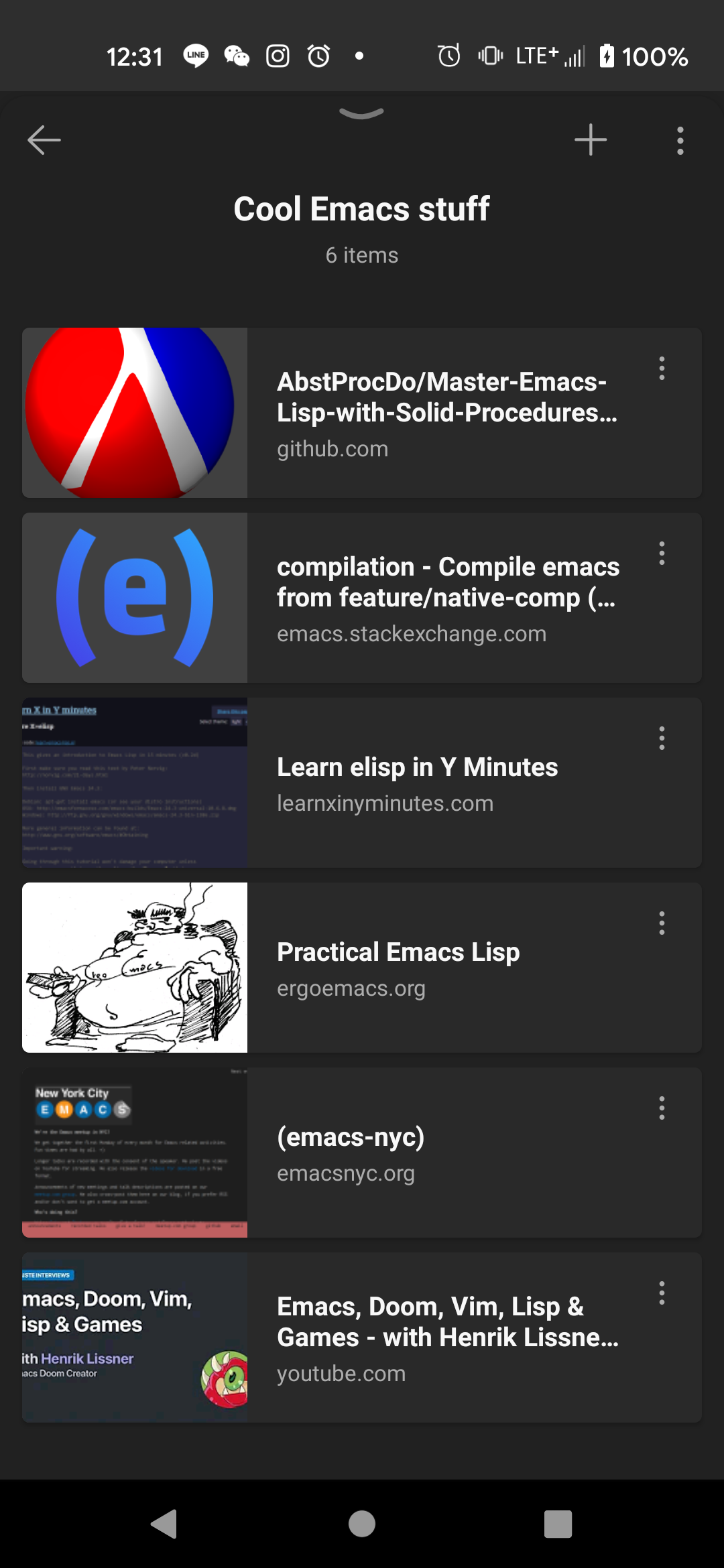Open the Compile emacs stackexchange card
Viewport: 724px width, 1568px height.
coord(362,598)
